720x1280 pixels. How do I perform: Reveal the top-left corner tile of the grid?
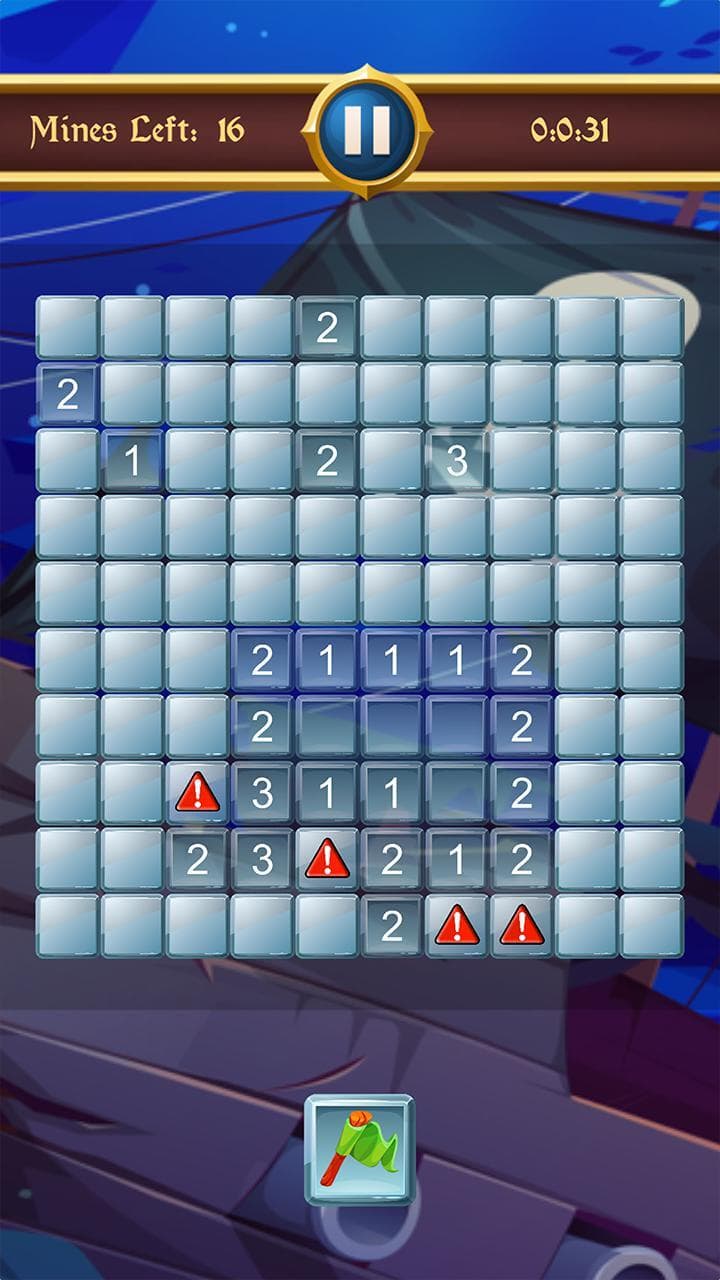[67, 327]
